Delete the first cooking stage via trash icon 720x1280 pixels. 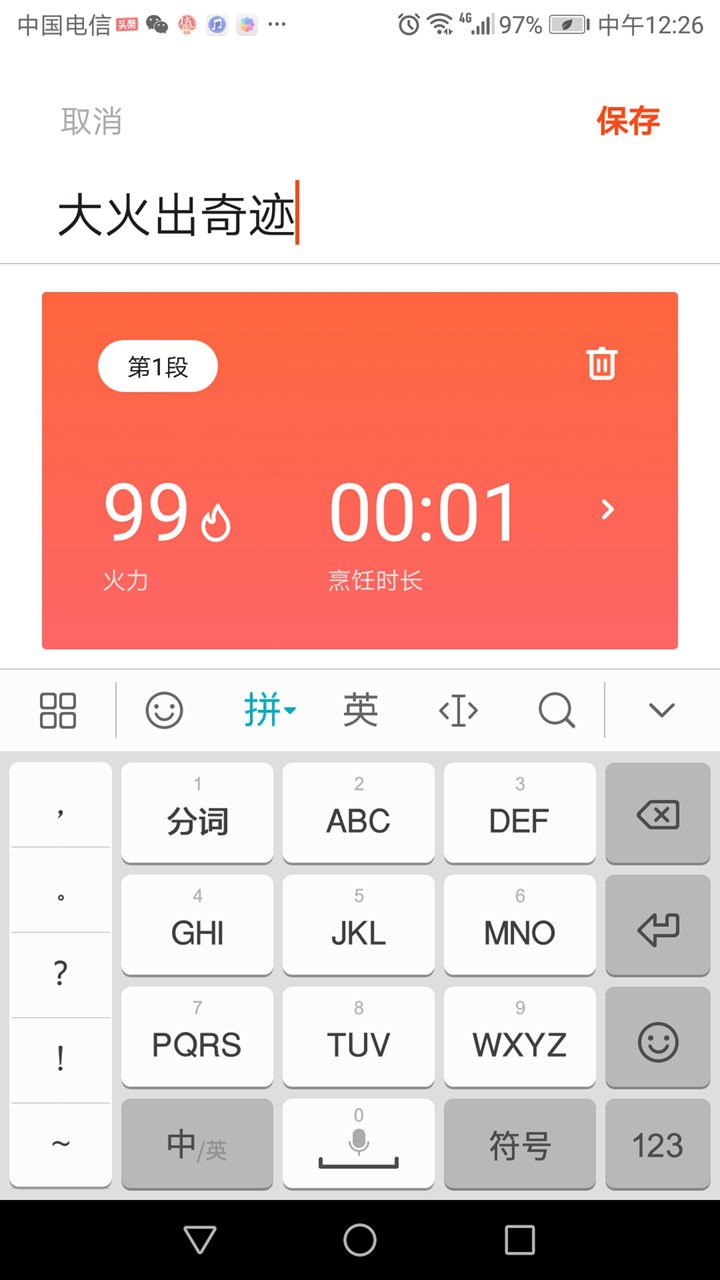[601, 364]
